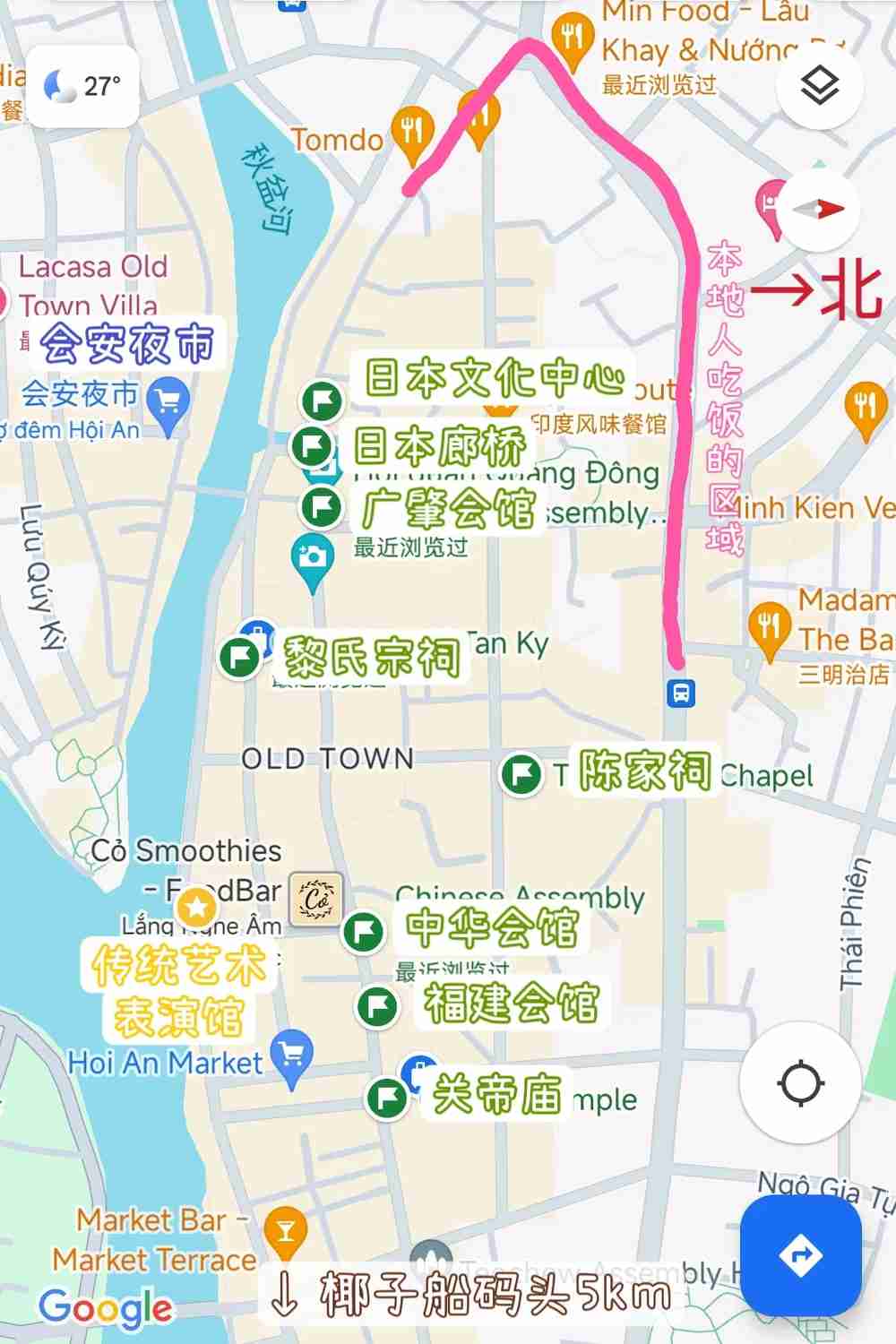896x1344 pixels.
Task: Open the blue directions button
Action: point(800,1254)
